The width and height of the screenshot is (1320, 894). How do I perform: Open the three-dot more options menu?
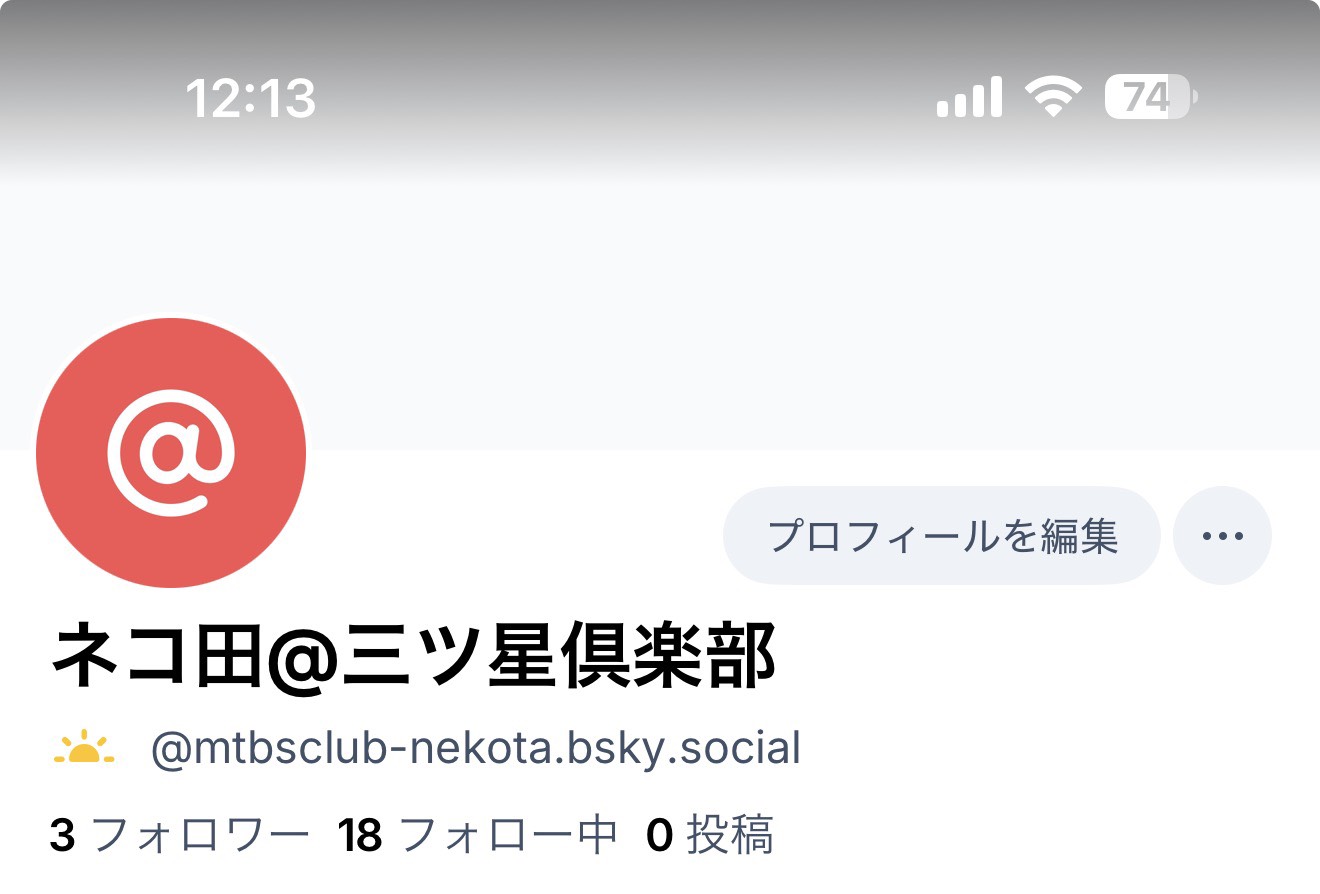coord(1222,536)
